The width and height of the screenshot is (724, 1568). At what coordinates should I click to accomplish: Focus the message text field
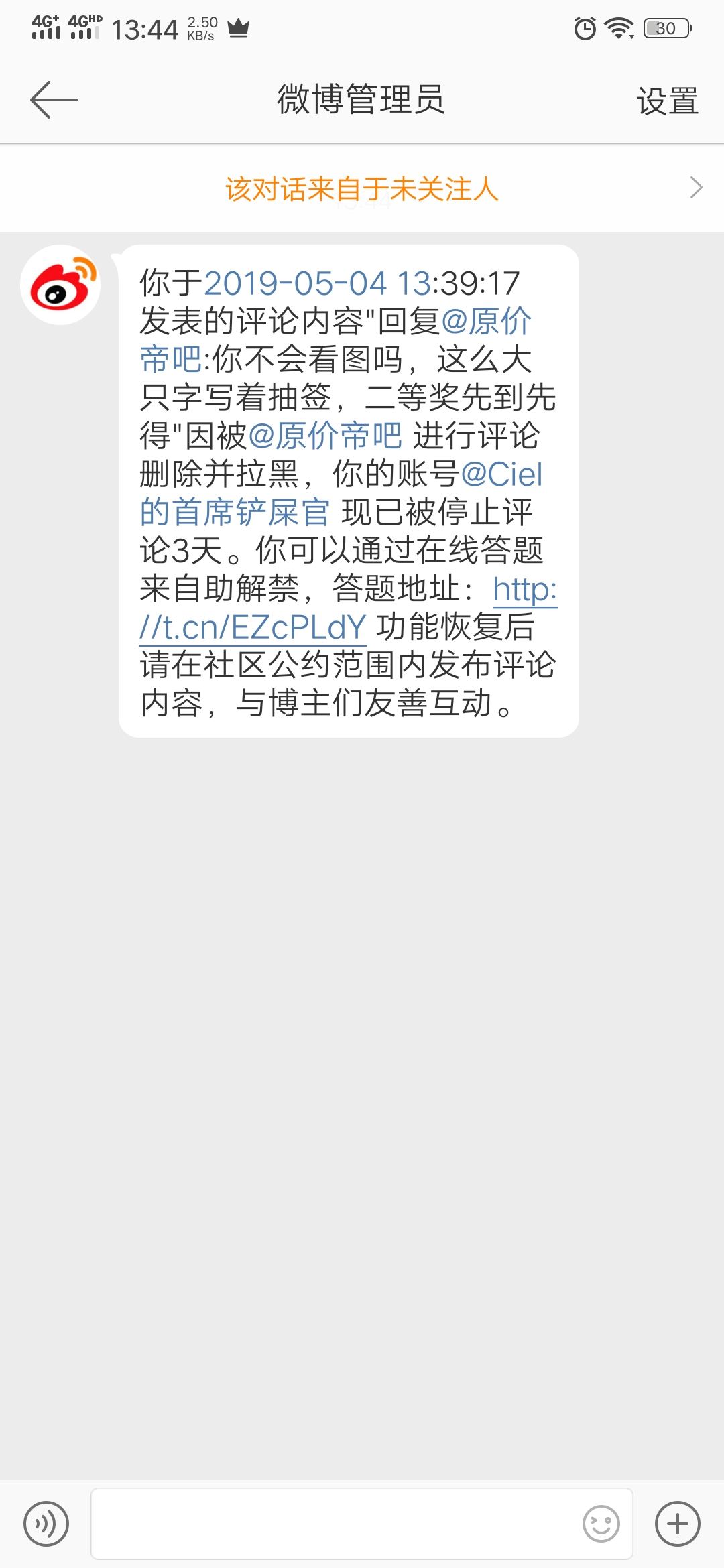335,1524
